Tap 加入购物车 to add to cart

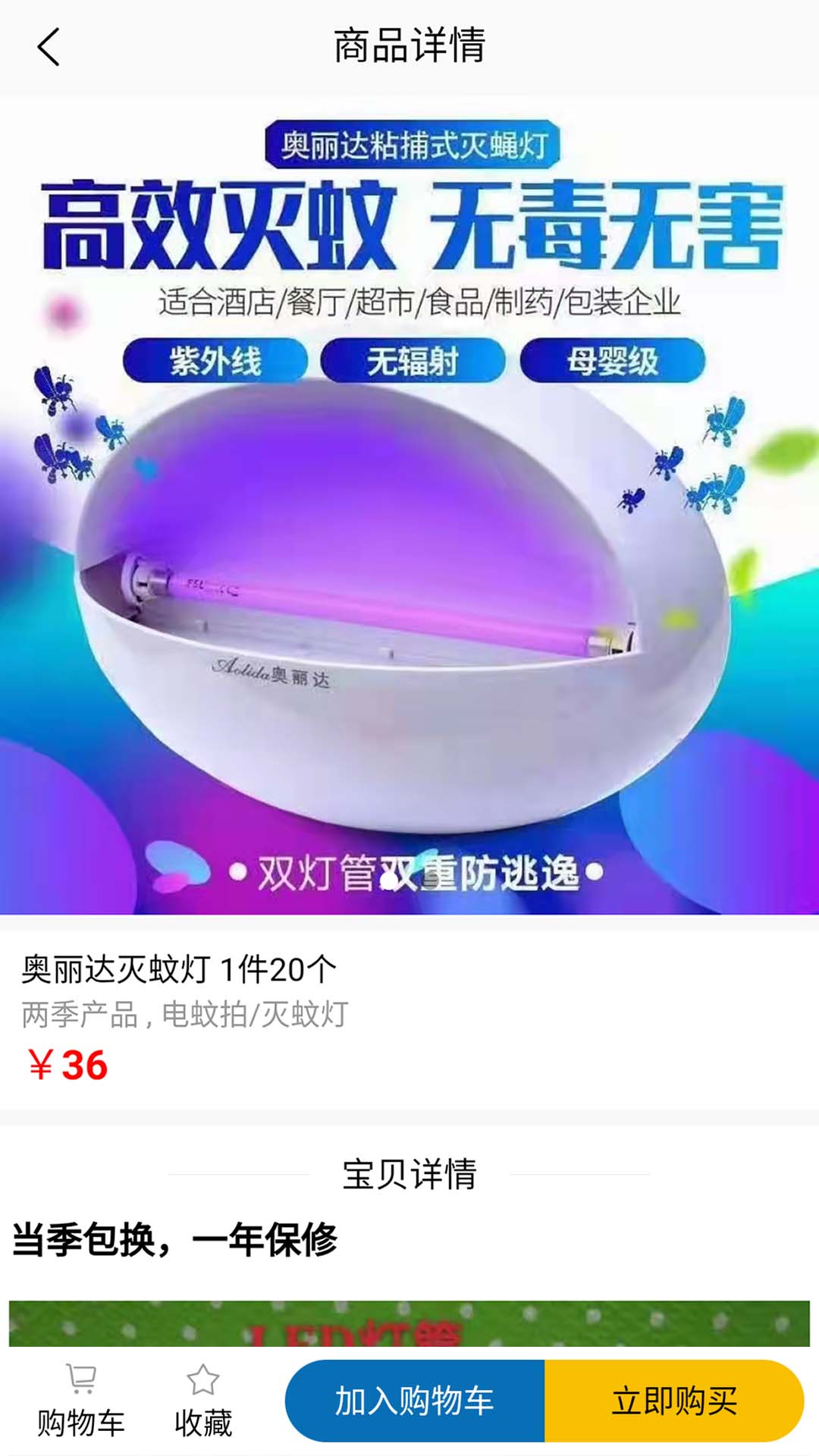415,1401
